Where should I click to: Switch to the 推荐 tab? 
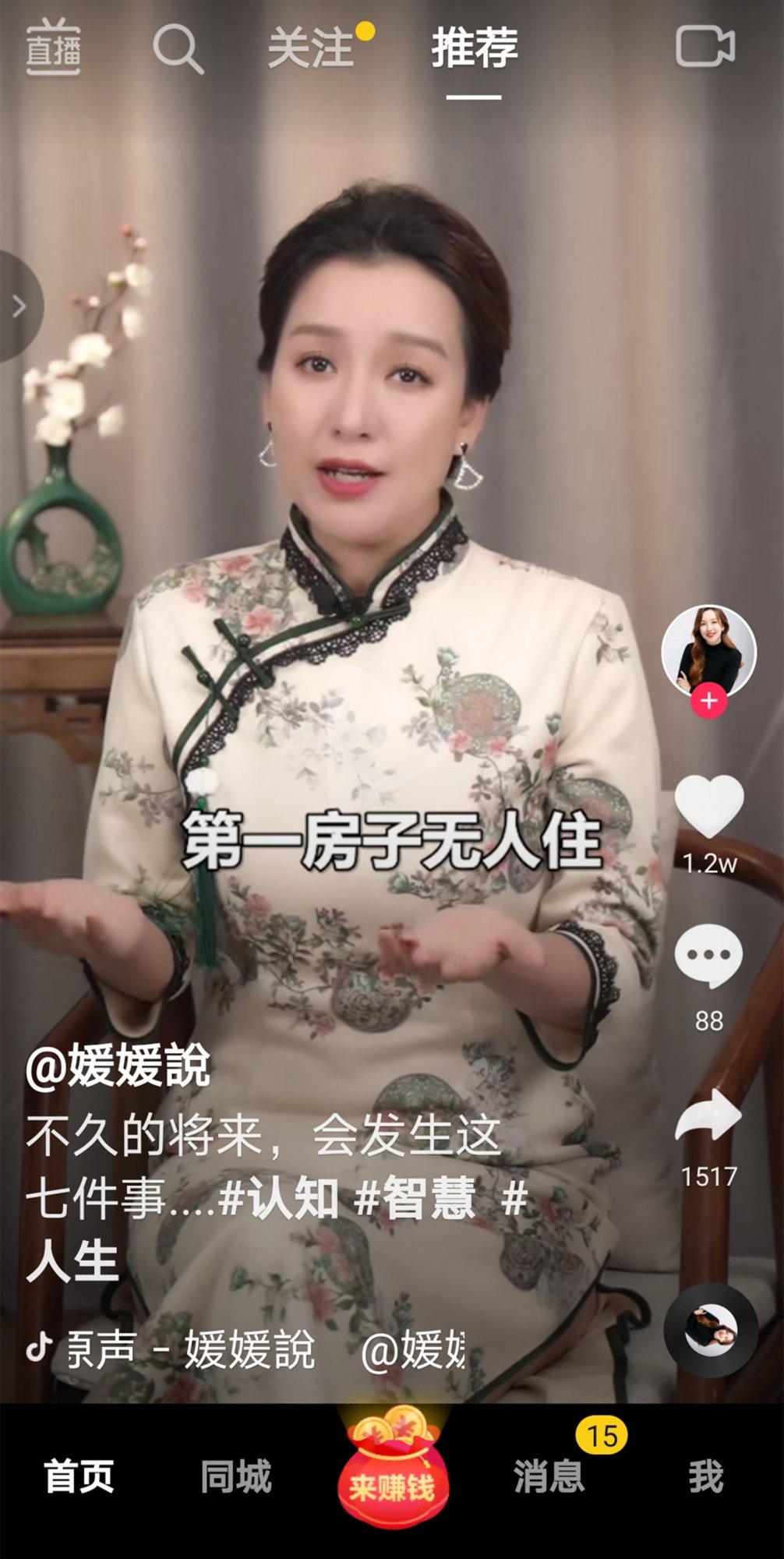[474, 49]
